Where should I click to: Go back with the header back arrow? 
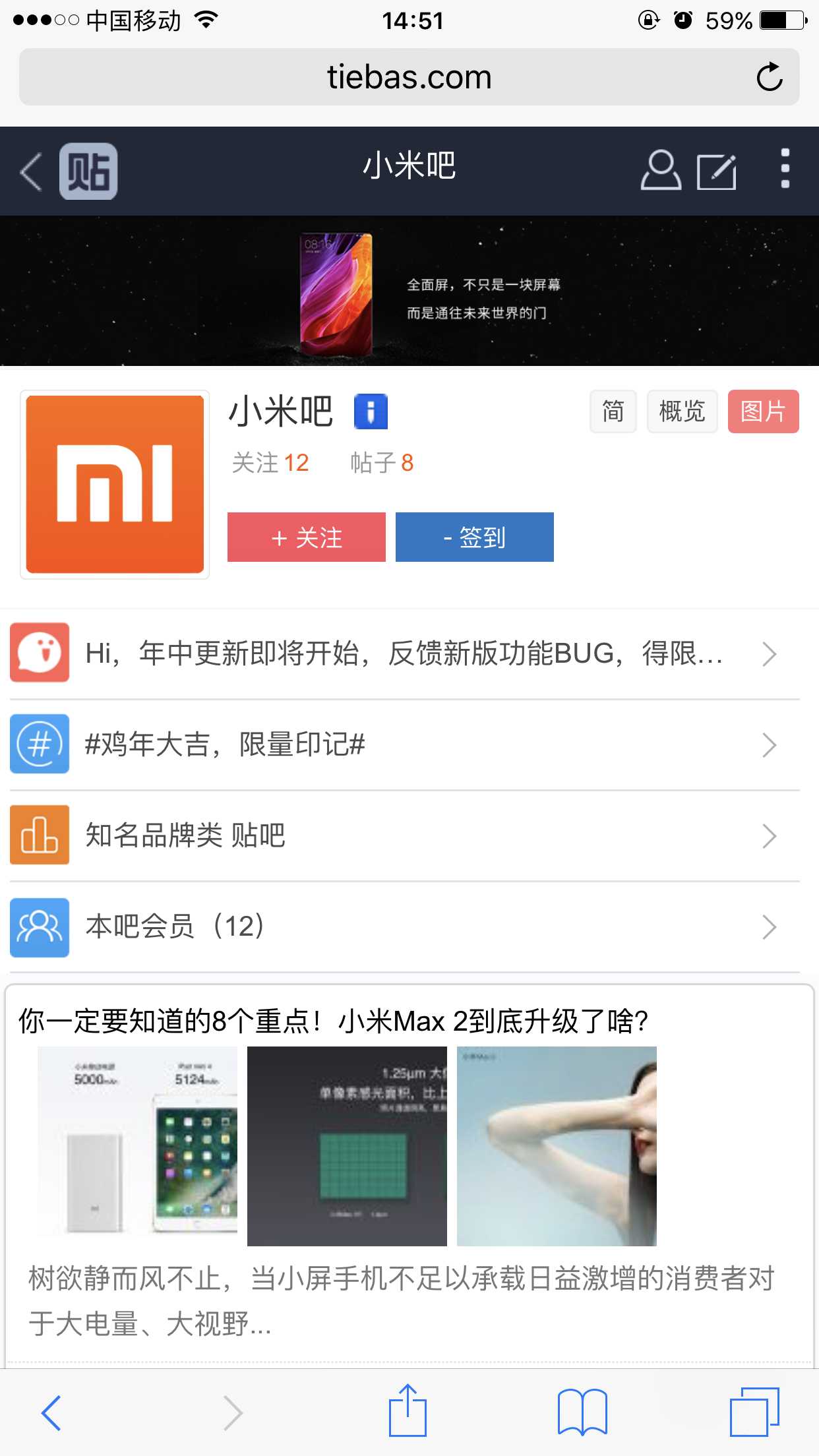coord(31,171)
